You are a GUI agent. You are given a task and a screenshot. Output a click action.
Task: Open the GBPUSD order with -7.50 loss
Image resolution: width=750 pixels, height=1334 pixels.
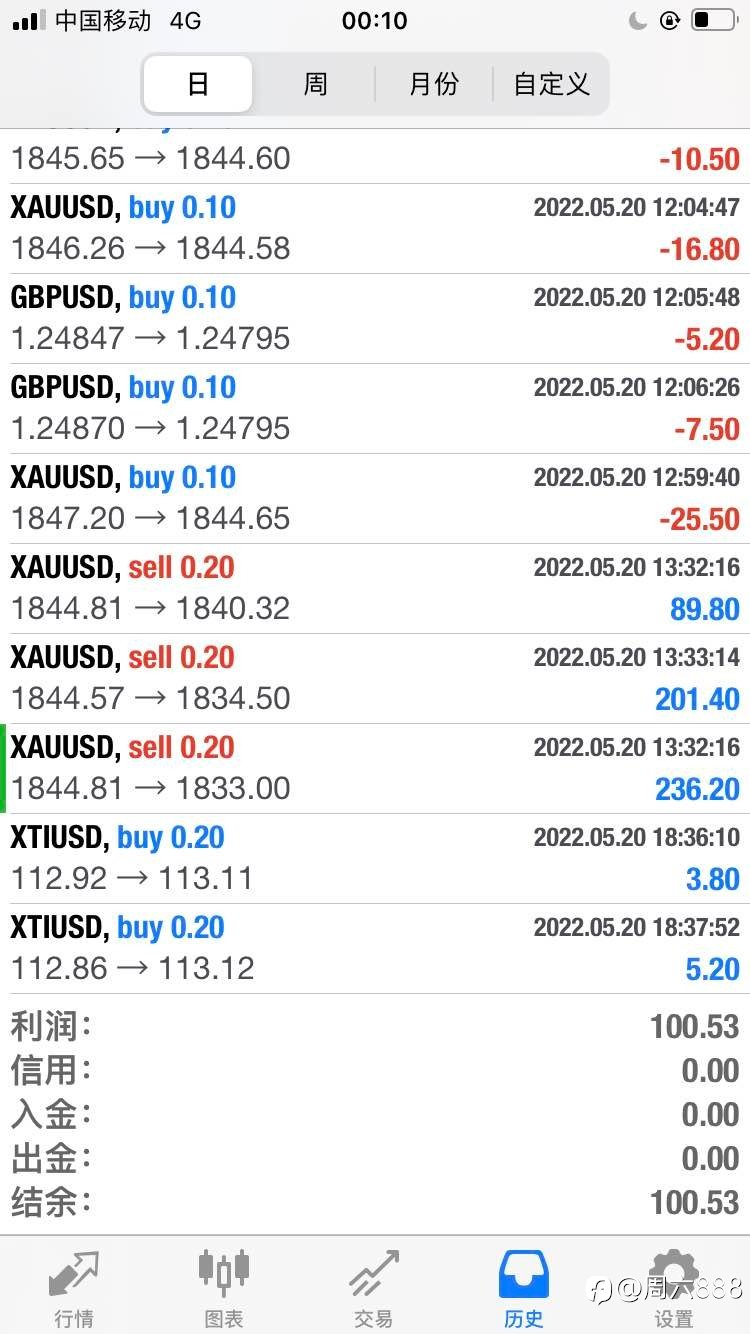coord(375,409)
